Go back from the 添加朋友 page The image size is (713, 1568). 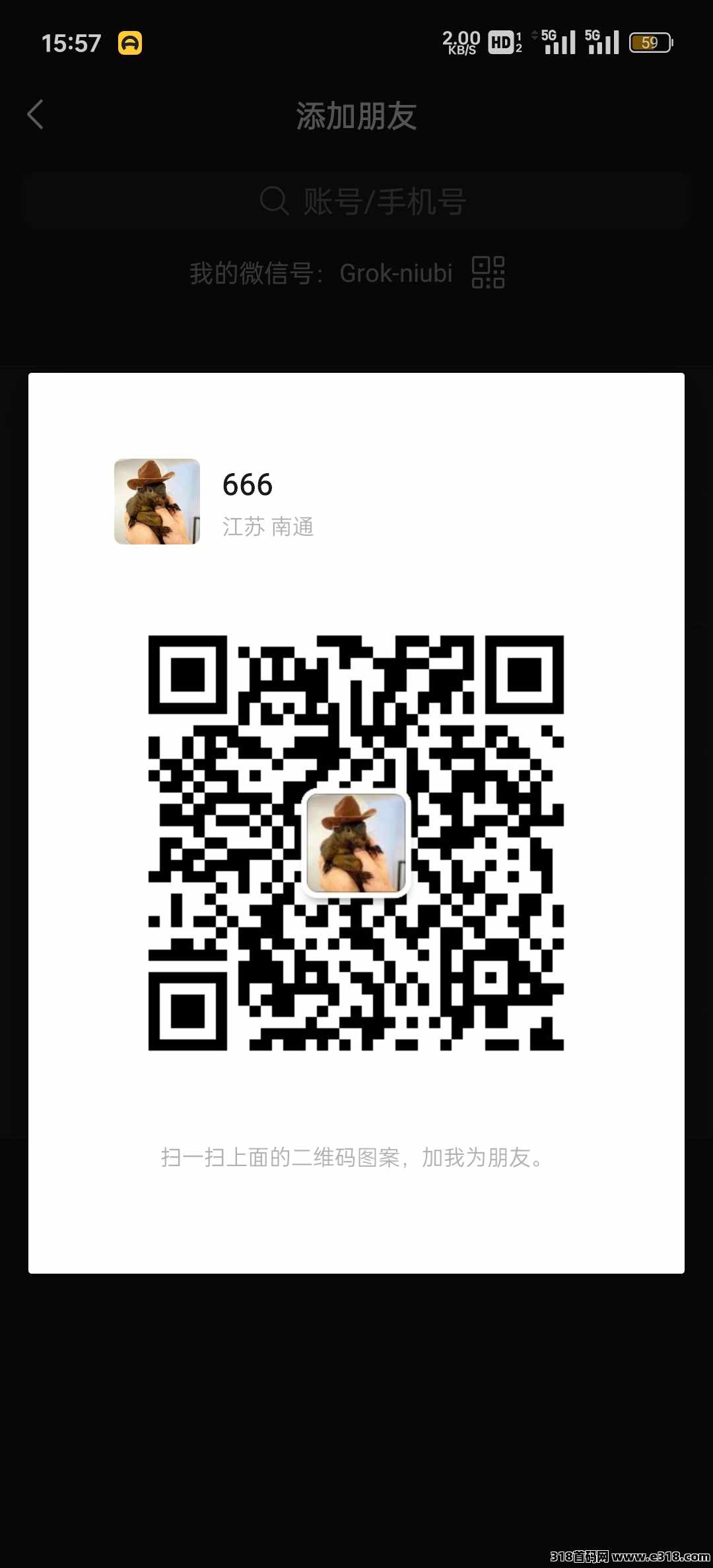click(36, 115)
